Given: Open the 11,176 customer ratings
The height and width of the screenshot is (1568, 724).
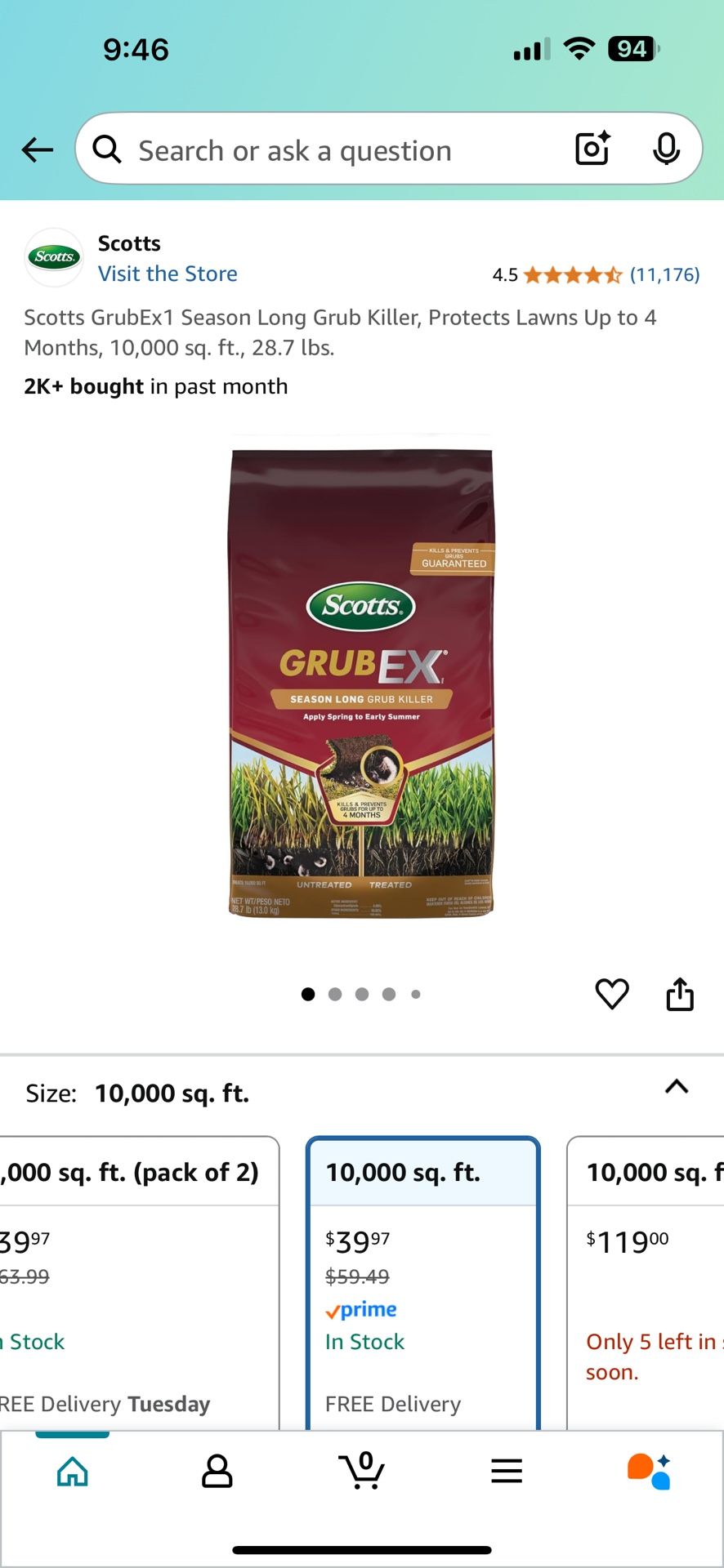Looking at the screenshot, I should click(x=664, y=274).
